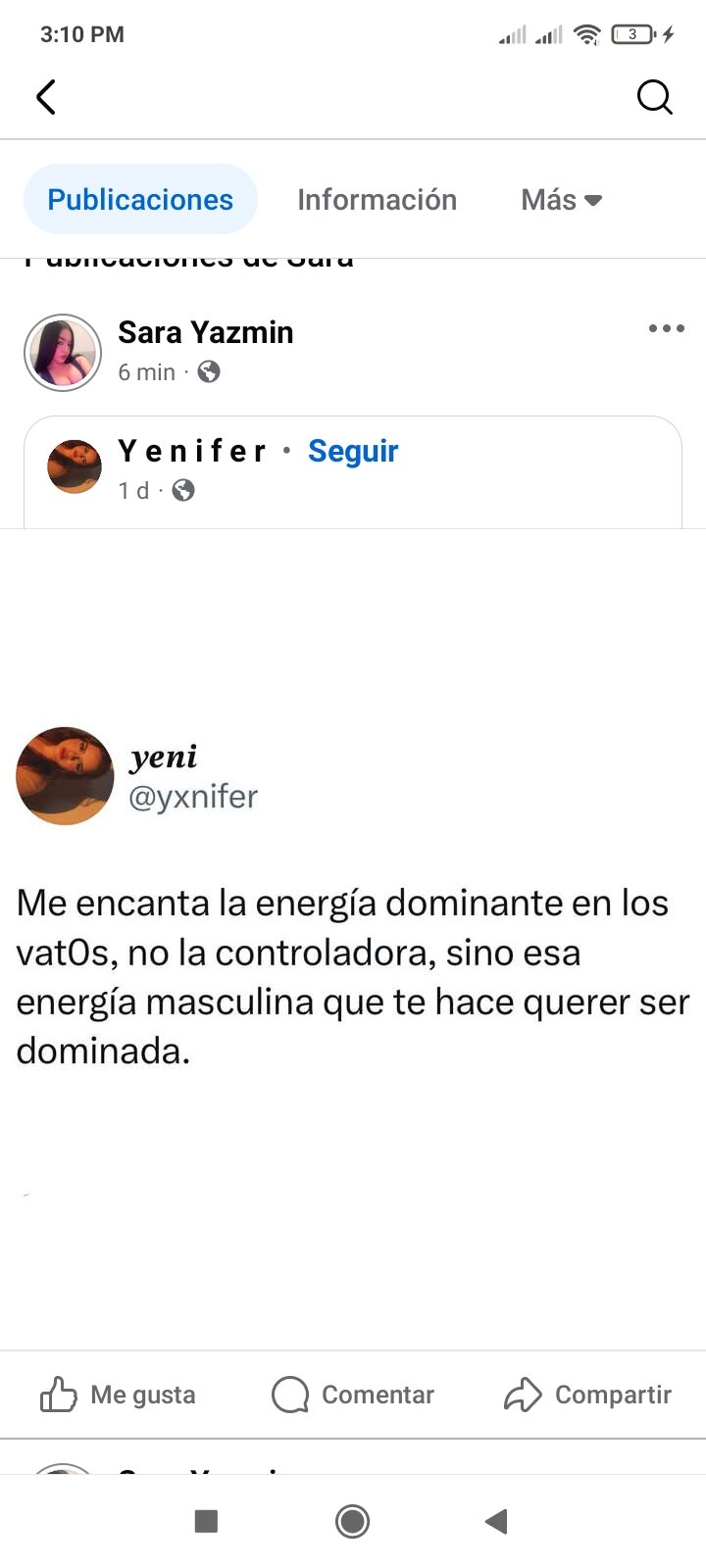The width and height of the screenshot is (706, 1568).
Task: Follow Yenifer with the Seguir link
Action: click(x=353, y=451)
